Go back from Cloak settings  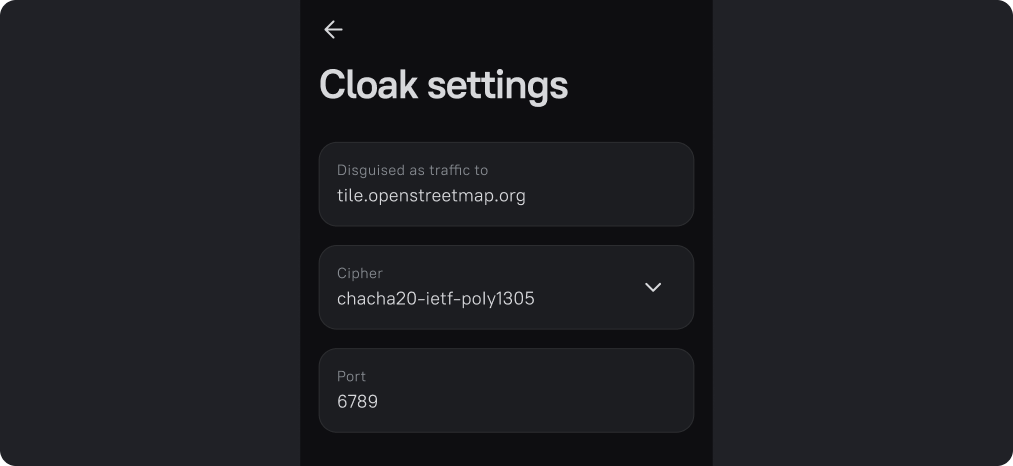333,30
